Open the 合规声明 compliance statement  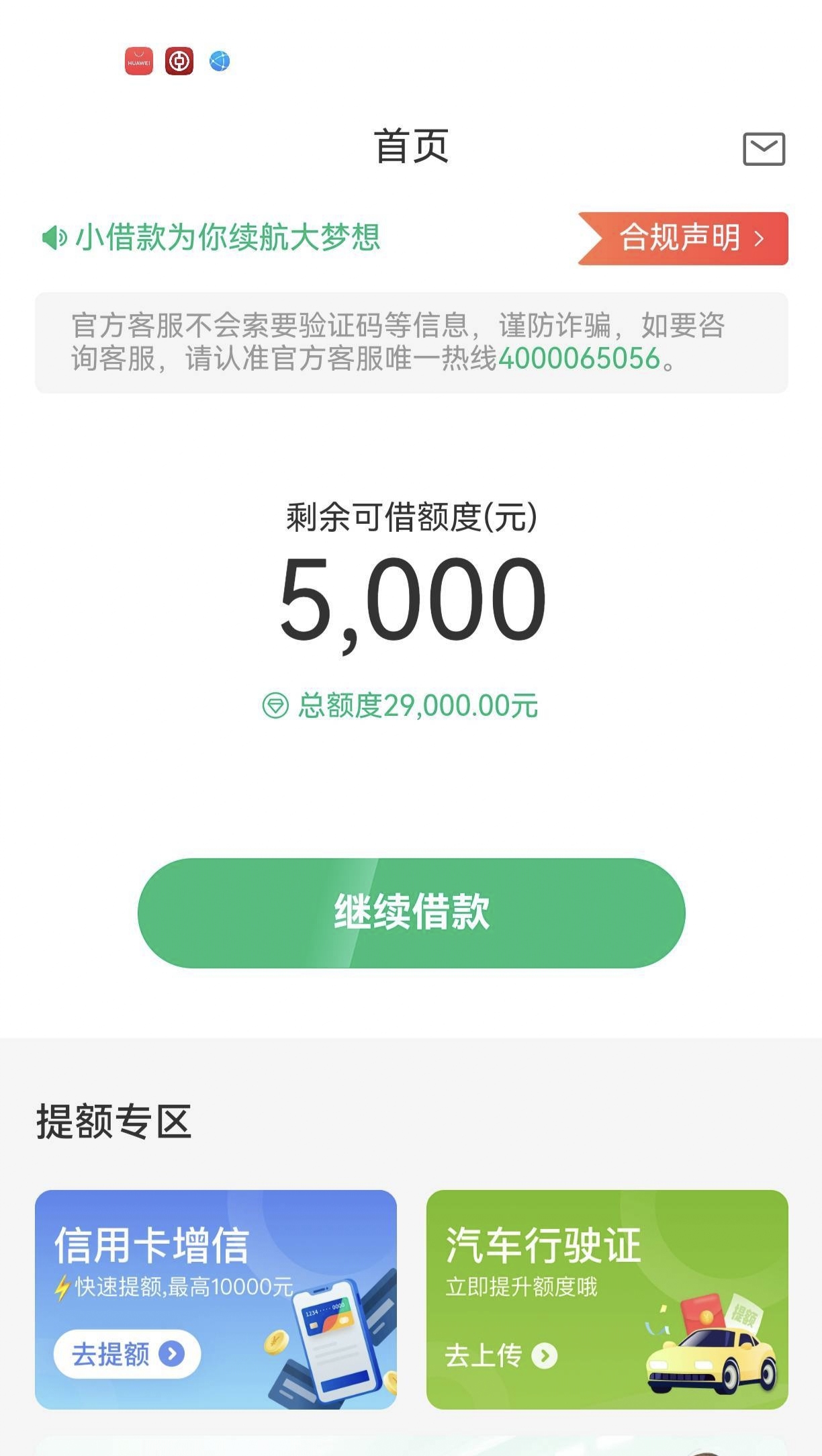(x=683, y=238)
